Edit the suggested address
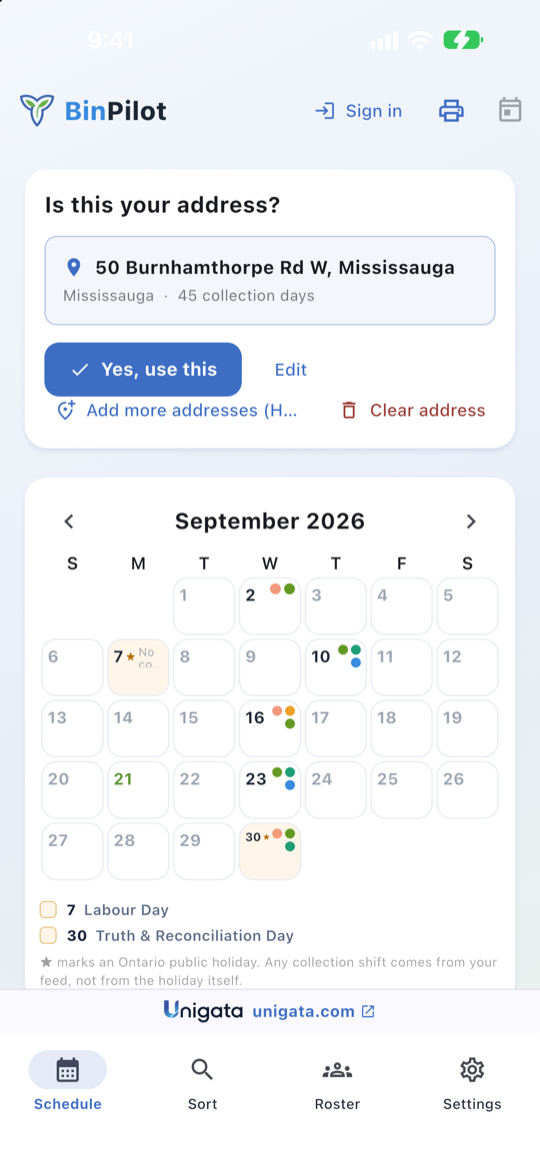This screenshot has width=540, height=1173. click(x=291, y=370)
